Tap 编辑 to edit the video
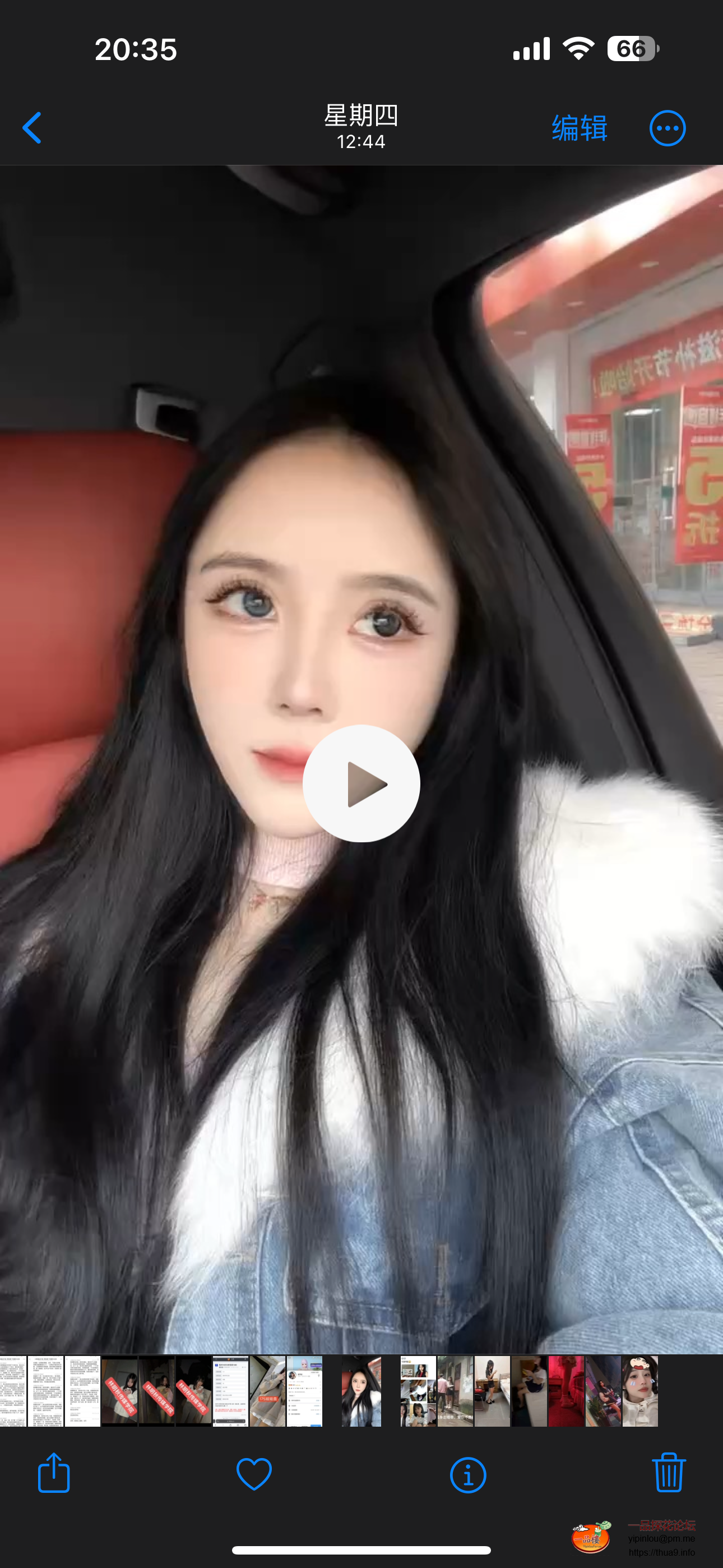The width and height of the screenshot is (723, 1568). coord(579,128)
